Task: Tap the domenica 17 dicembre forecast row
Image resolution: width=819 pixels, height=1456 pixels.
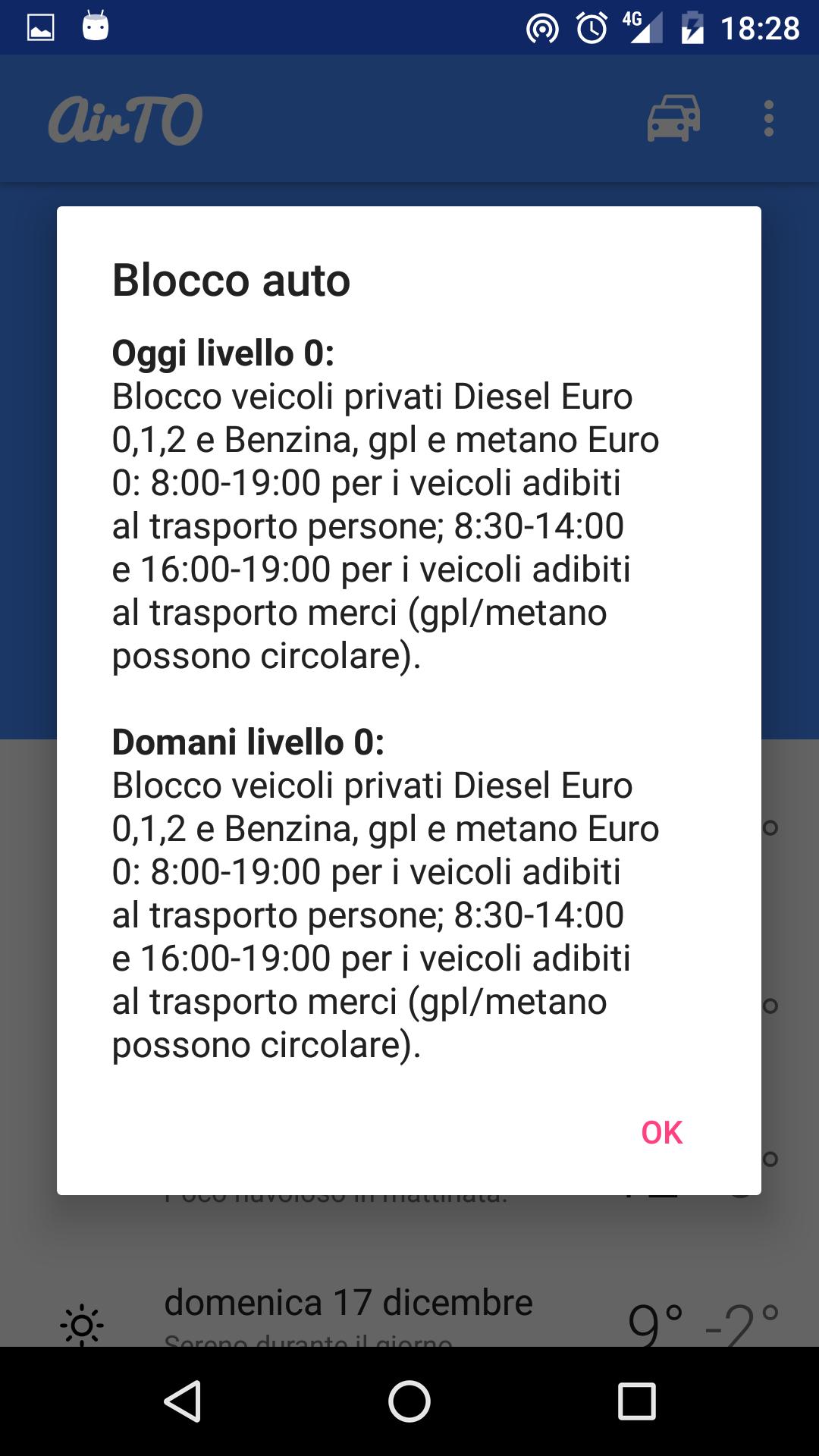Action: (x=347, y=1303)
